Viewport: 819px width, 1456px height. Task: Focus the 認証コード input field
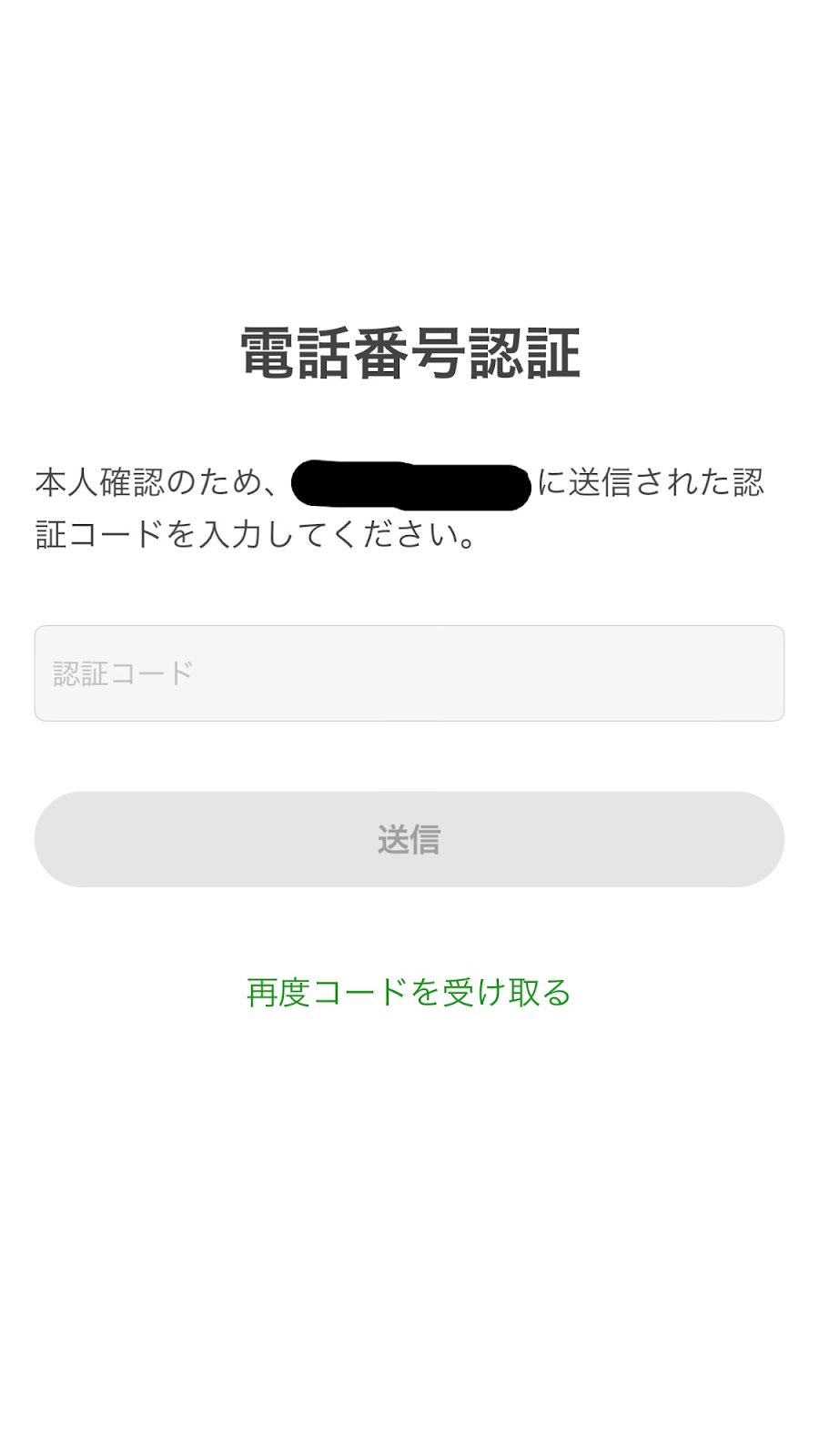pos(409,673)
